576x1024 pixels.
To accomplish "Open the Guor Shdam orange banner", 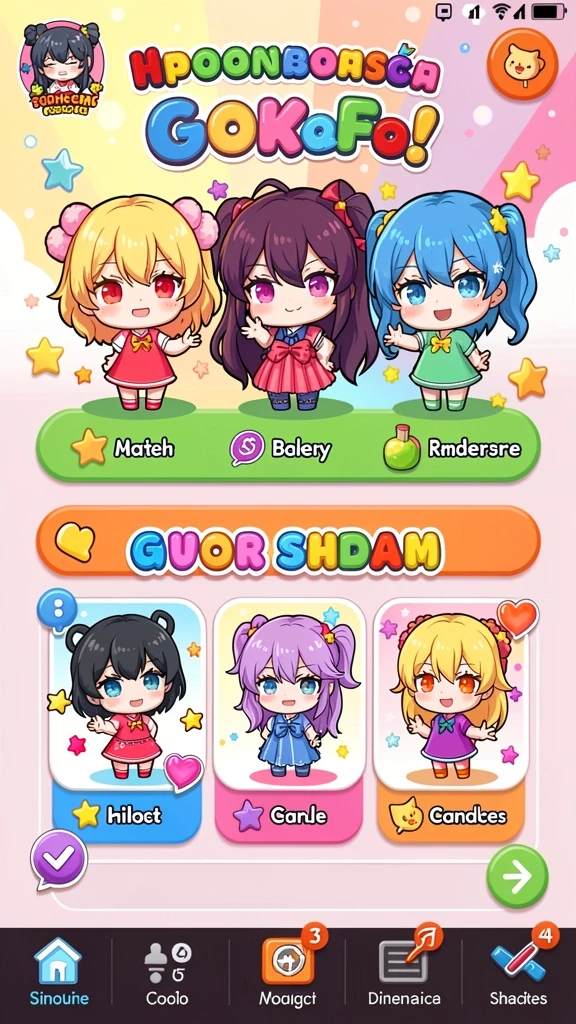I will point(288,540).
